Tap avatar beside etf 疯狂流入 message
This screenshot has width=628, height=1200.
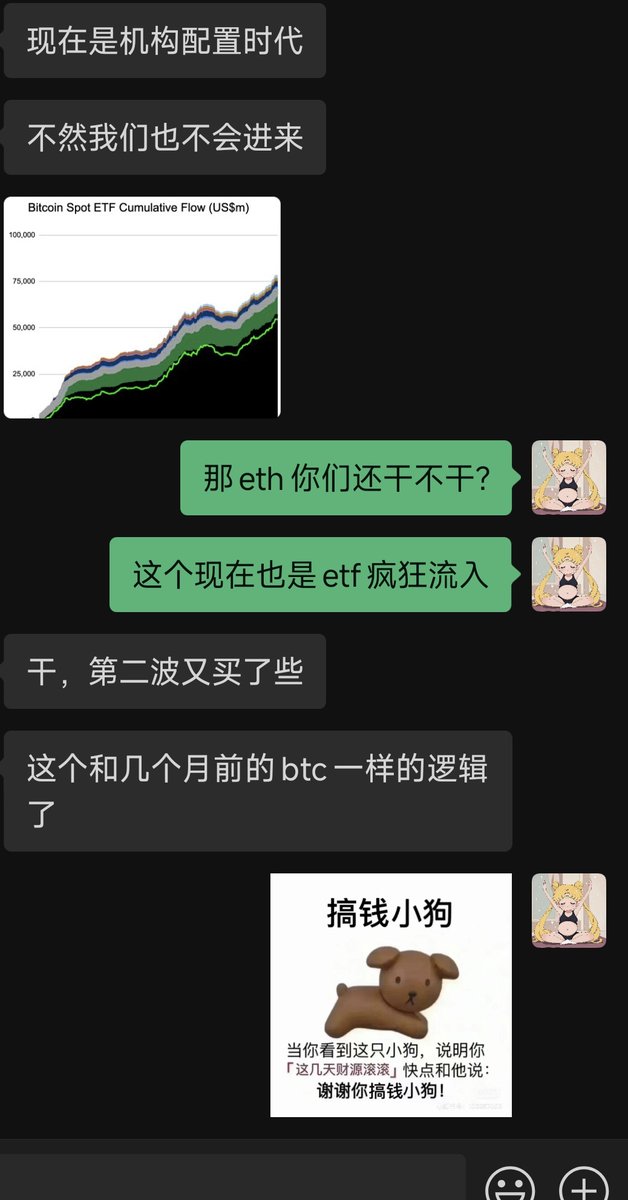point(568,575)
